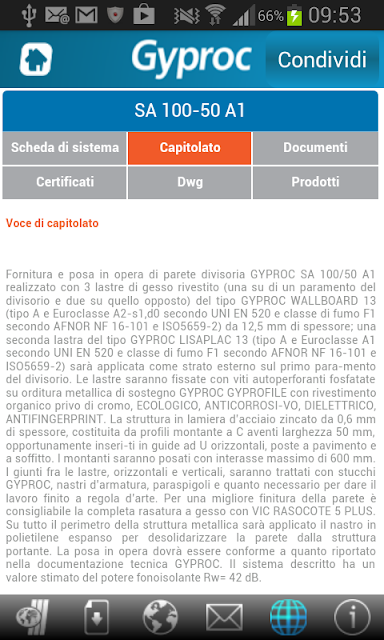384x640 pixels.
Task: View the Certificati tab
Action: [65, 182]
